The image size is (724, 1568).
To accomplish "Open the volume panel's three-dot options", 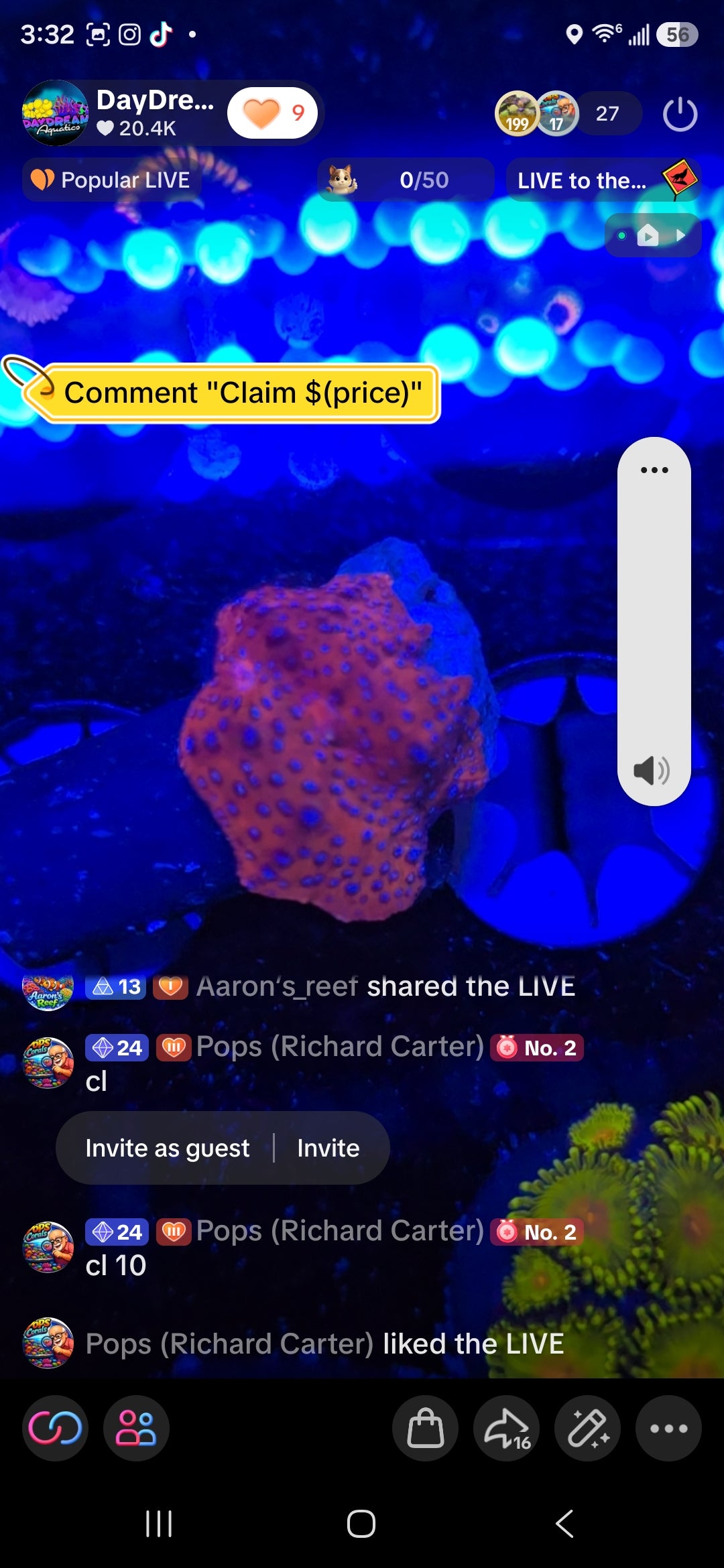I will [654, 470].
